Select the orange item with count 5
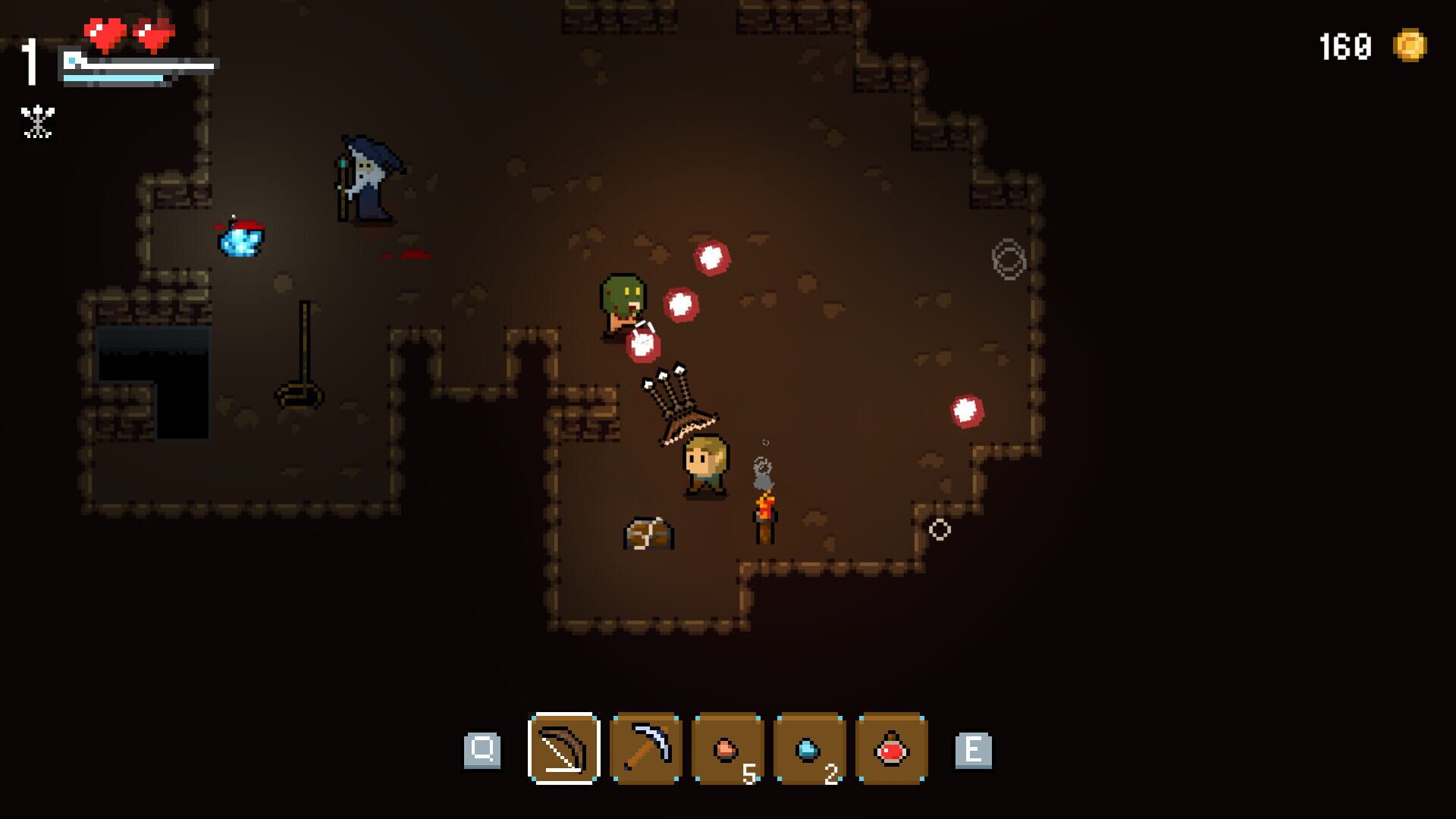 click(727, 749)
